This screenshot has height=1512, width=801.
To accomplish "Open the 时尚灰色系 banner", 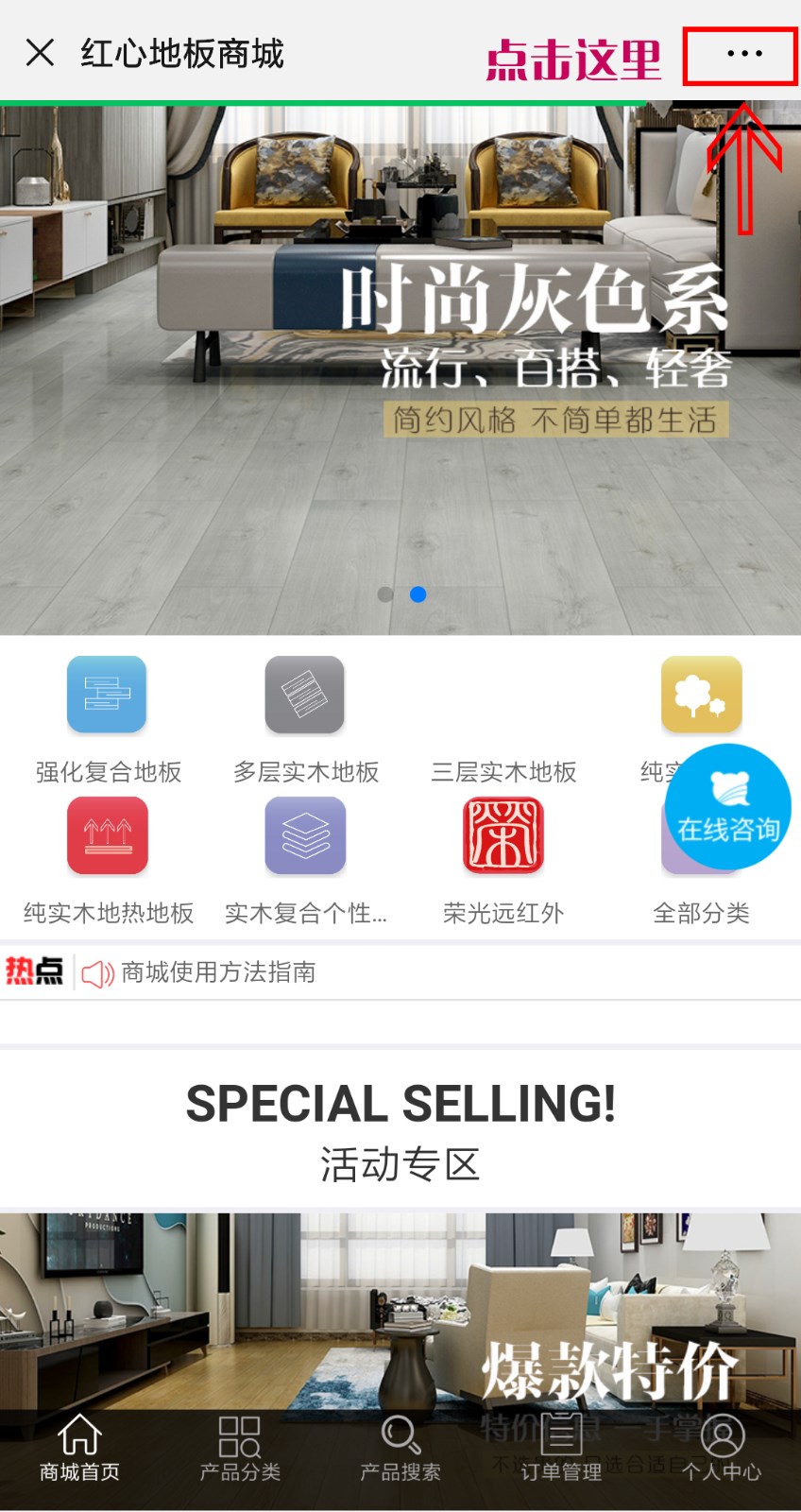I will pos(400,369).
